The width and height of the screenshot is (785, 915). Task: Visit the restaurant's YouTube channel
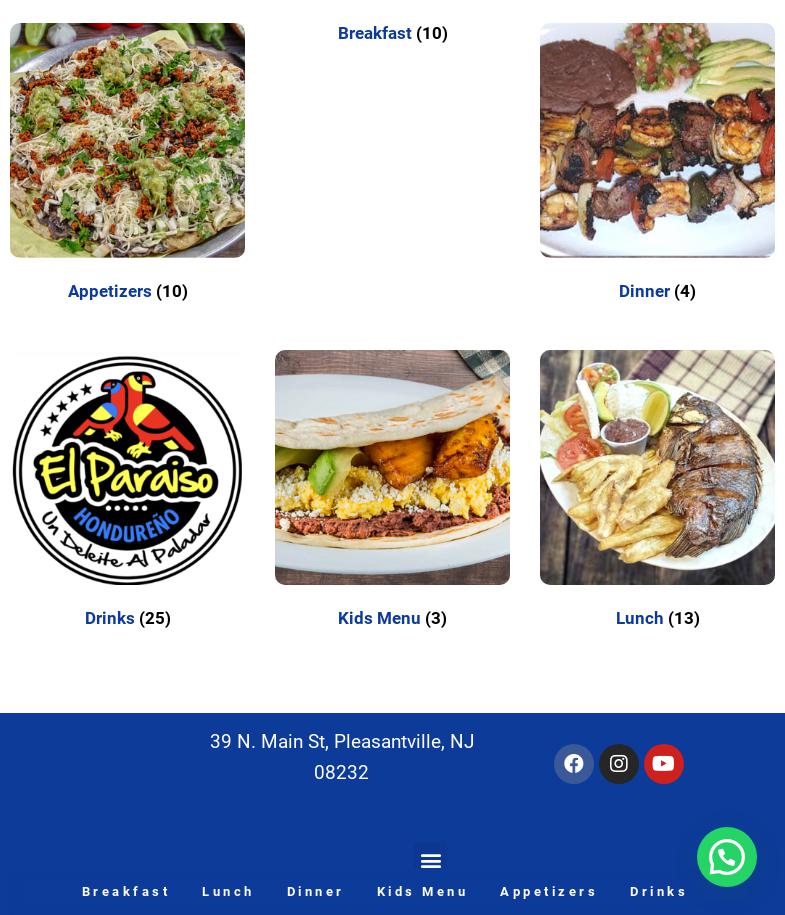pos(663,764)
